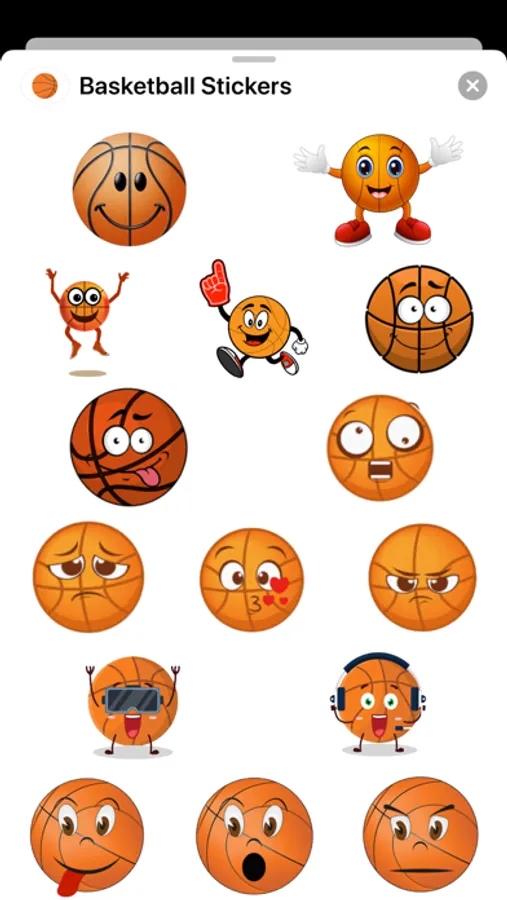507x900 pixels.
Task: Send the basketball with red foam finger
Action: 253,319
